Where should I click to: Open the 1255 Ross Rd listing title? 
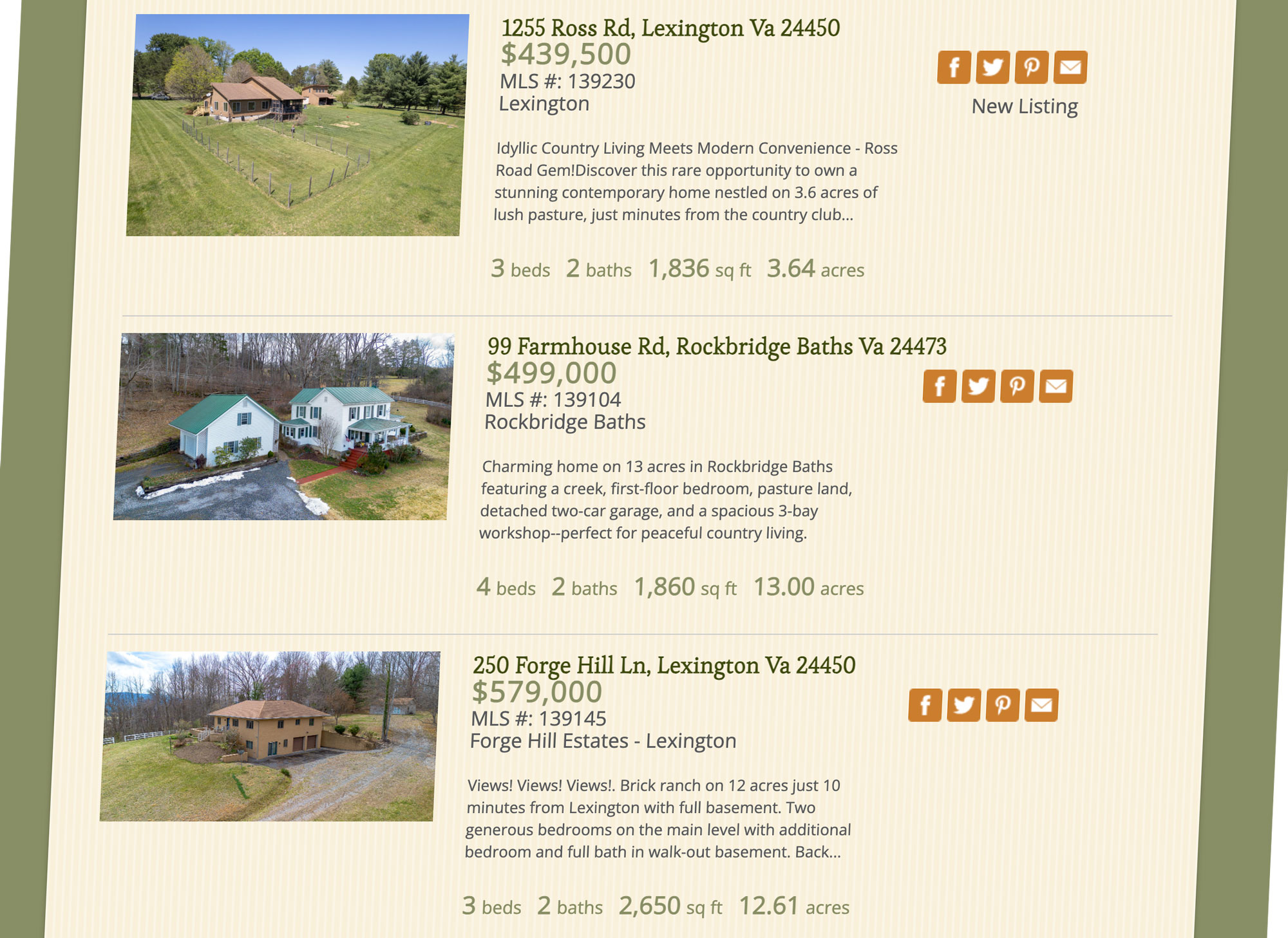coord(670,29)
